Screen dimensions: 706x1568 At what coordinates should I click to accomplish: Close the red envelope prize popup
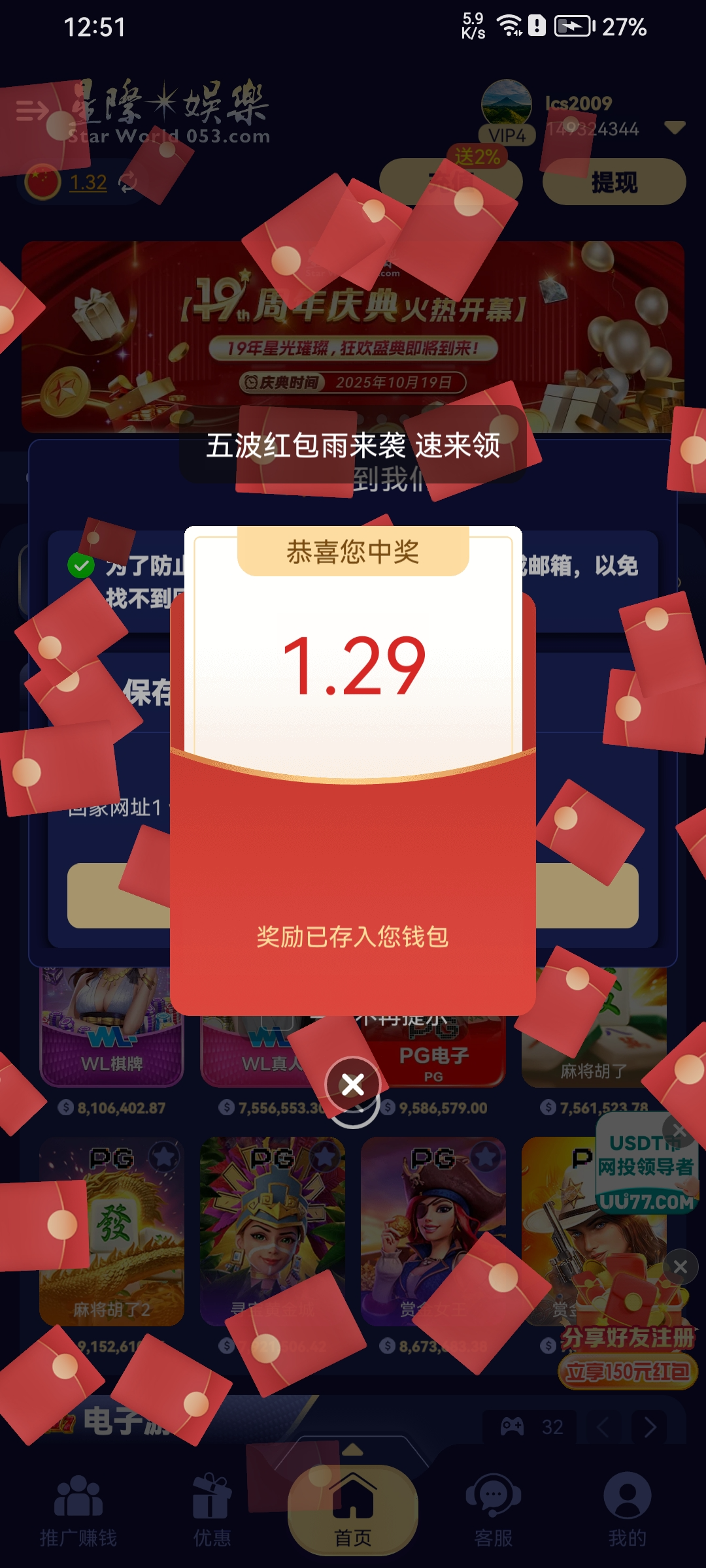(353, 1085)
